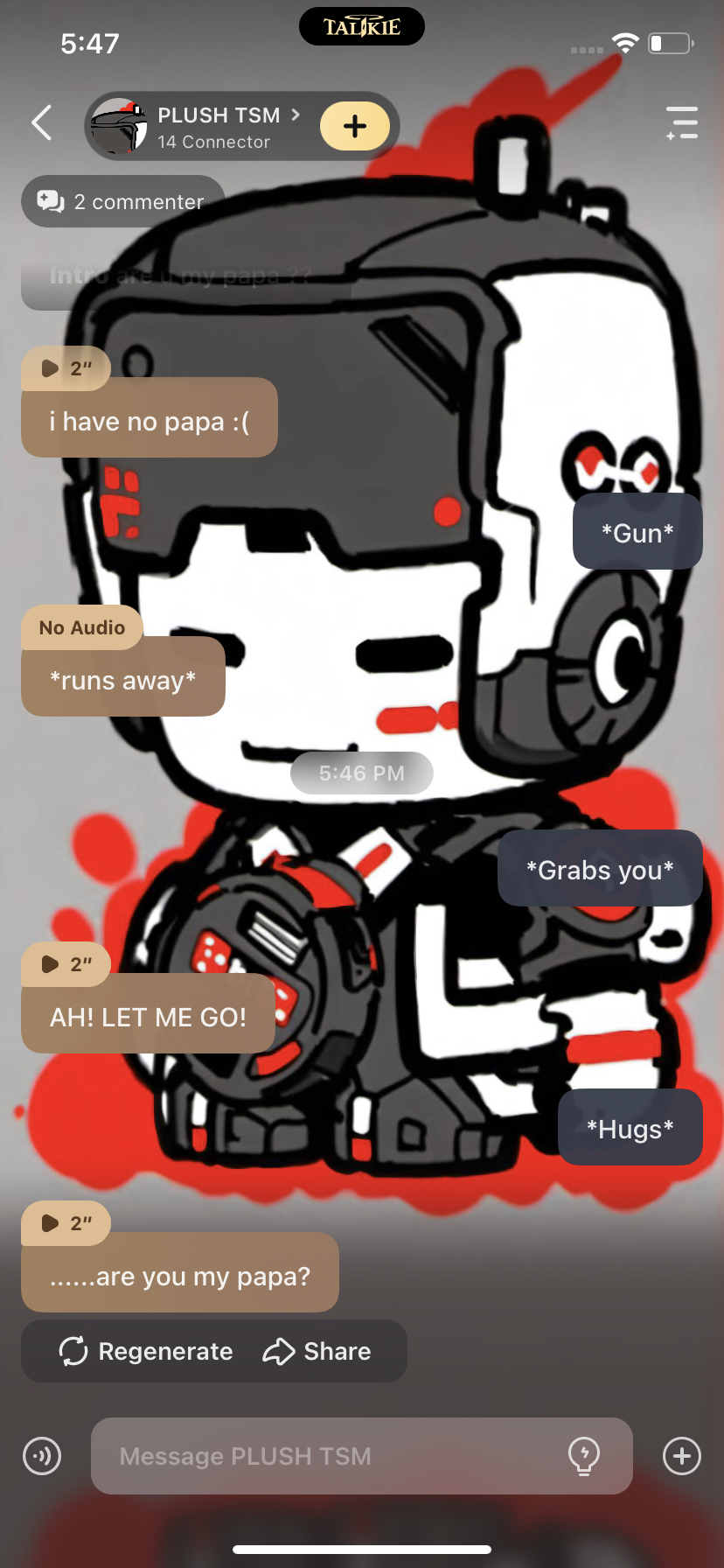Play audio for "are you my papa?" reply

(x=65, y=1223)
